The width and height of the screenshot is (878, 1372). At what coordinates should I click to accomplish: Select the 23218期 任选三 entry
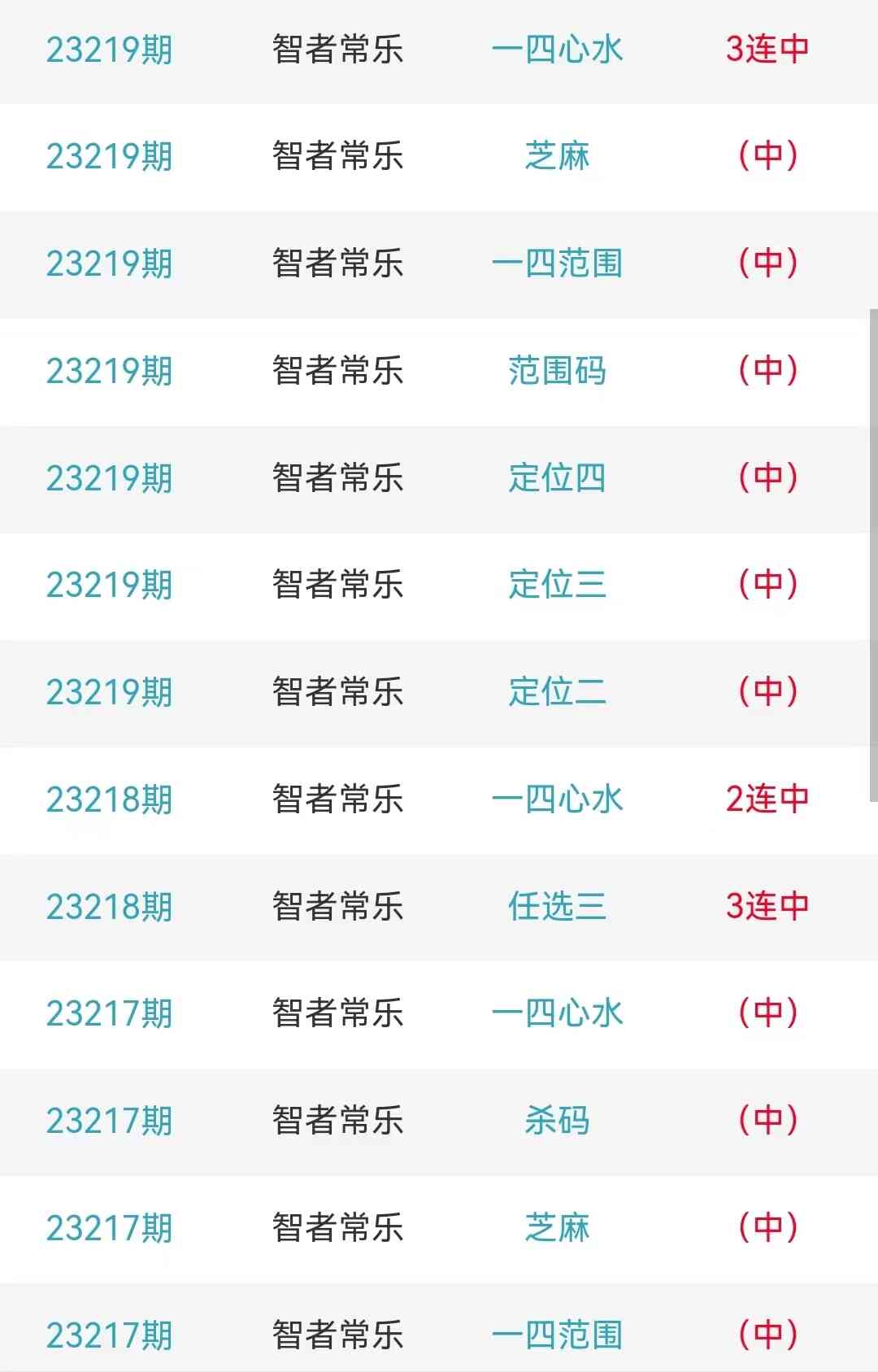click(x=557, y=906)
